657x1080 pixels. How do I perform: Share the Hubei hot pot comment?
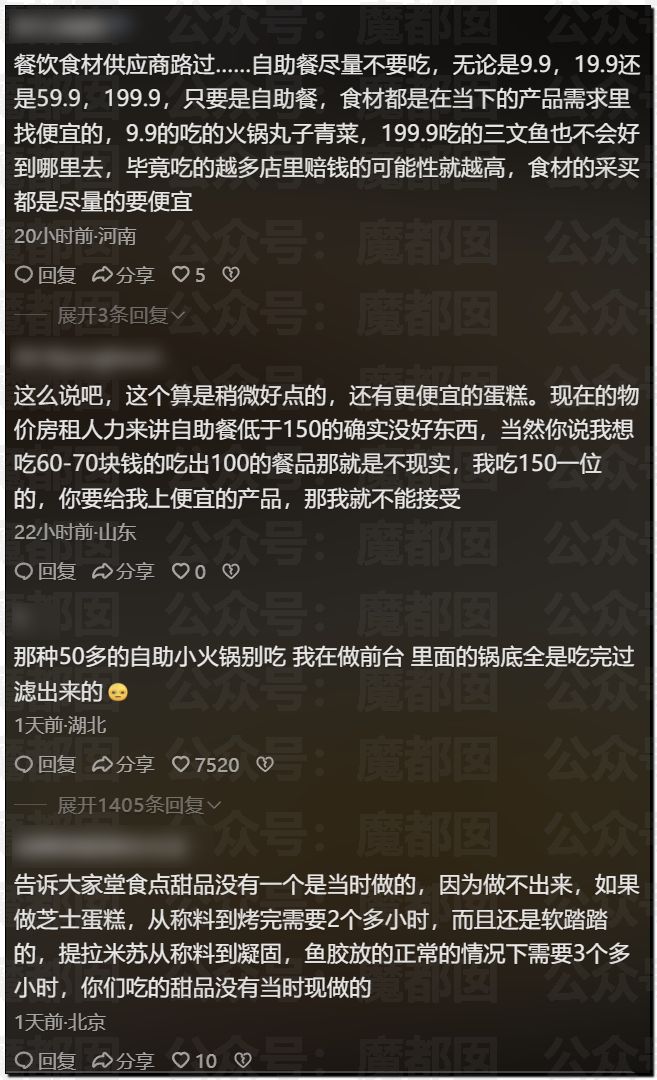click(x=122, y=764)
